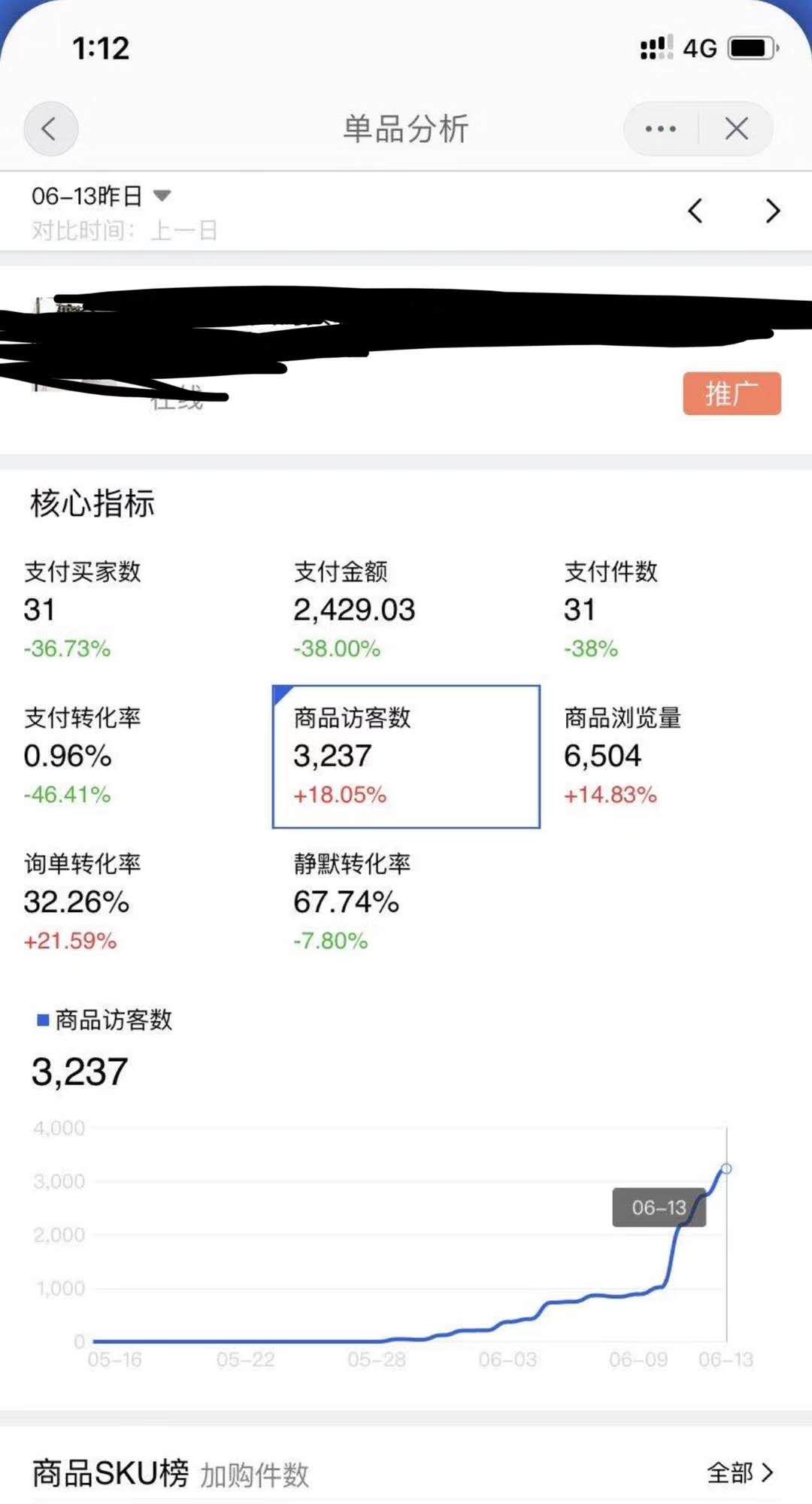Go to previous day with left chevron

click(695, 211)
